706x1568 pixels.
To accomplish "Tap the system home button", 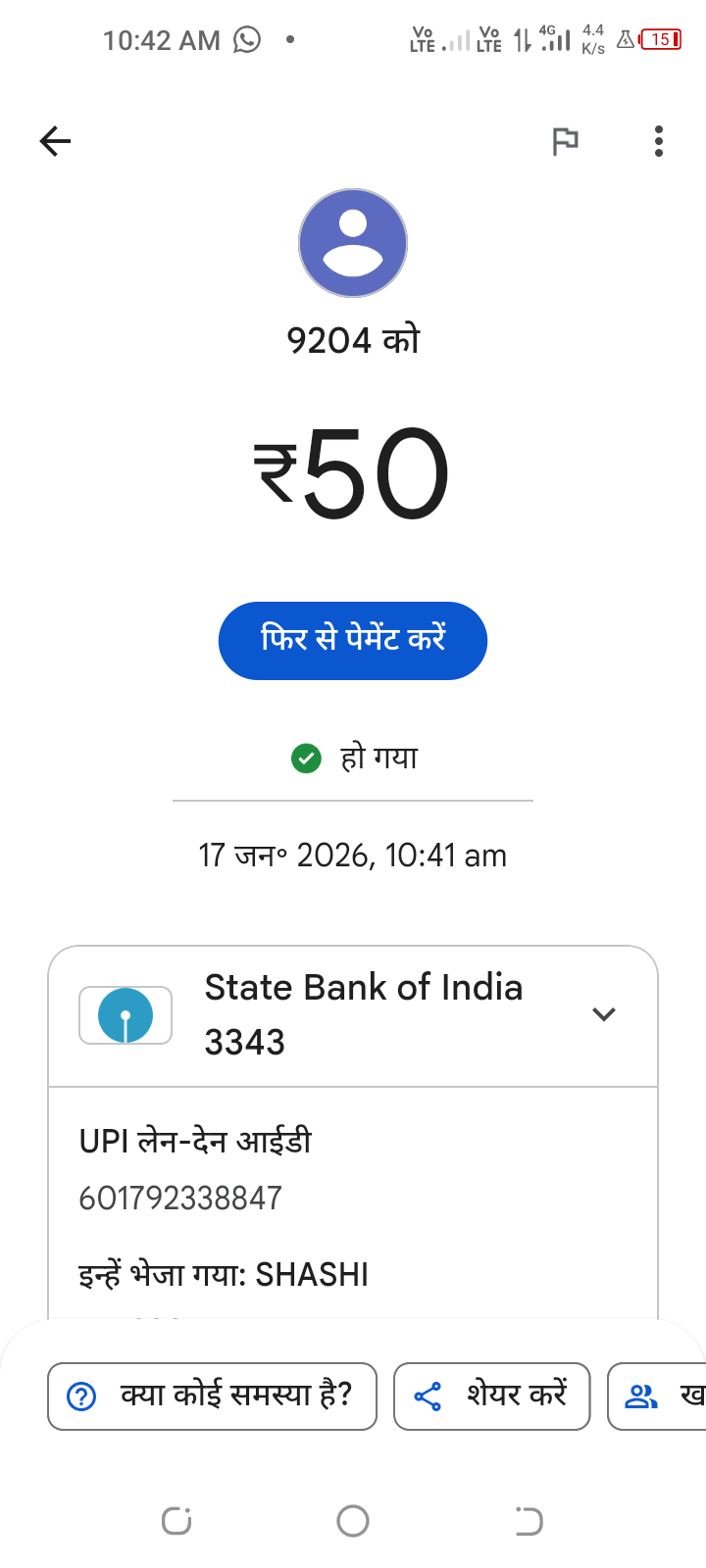I will (x=353, y=1521).
